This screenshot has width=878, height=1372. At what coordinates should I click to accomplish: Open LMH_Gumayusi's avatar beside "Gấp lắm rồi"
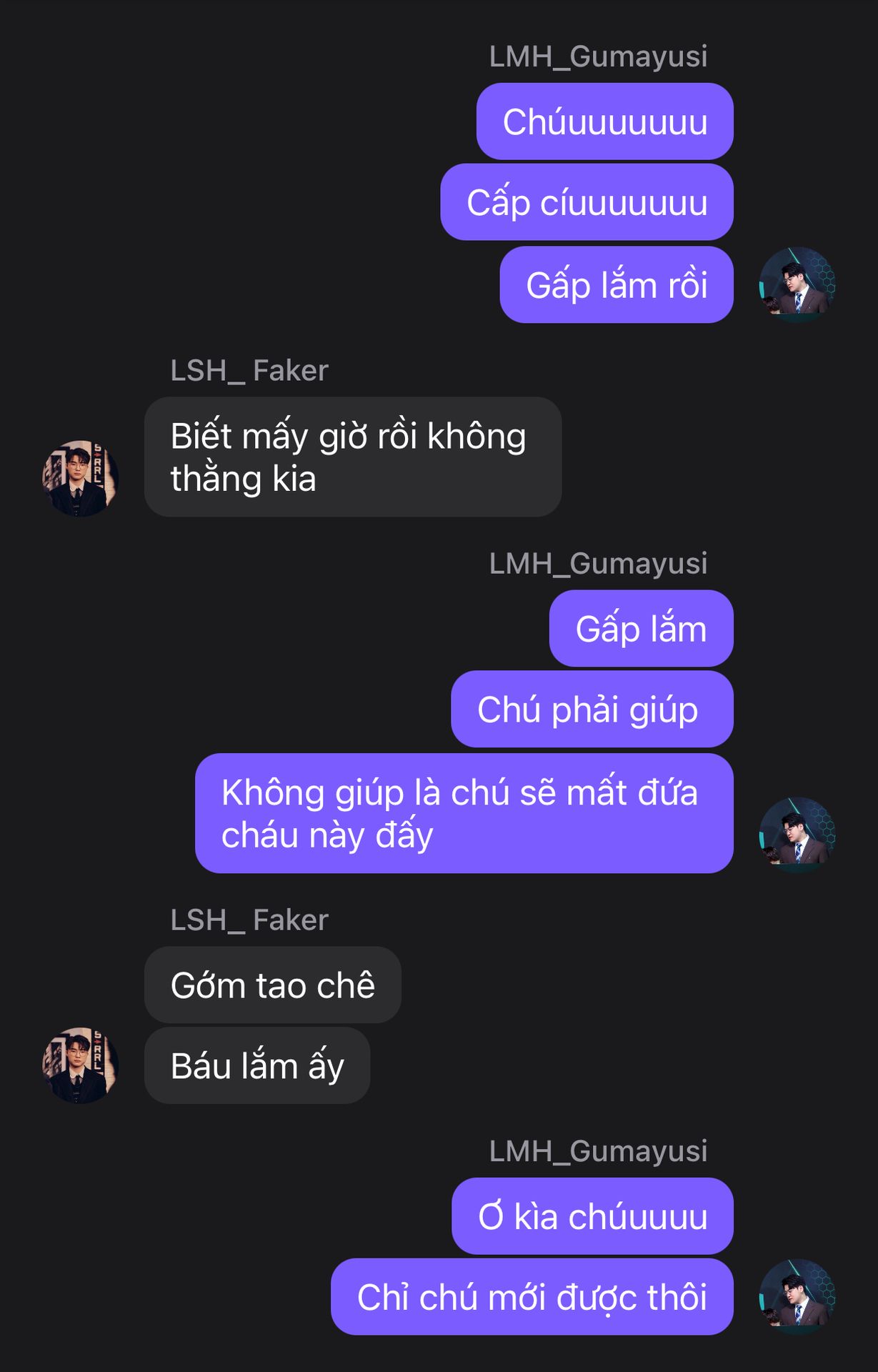797,284
